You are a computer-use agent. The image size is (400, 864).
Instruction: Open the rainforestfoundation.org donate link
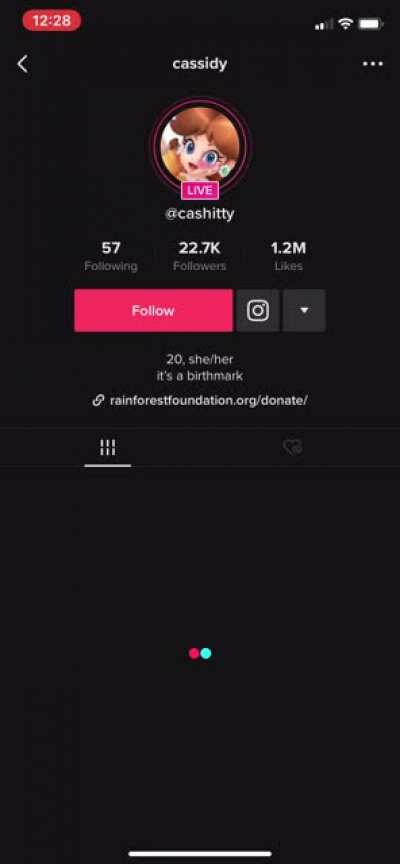click(x=200, y=401)
